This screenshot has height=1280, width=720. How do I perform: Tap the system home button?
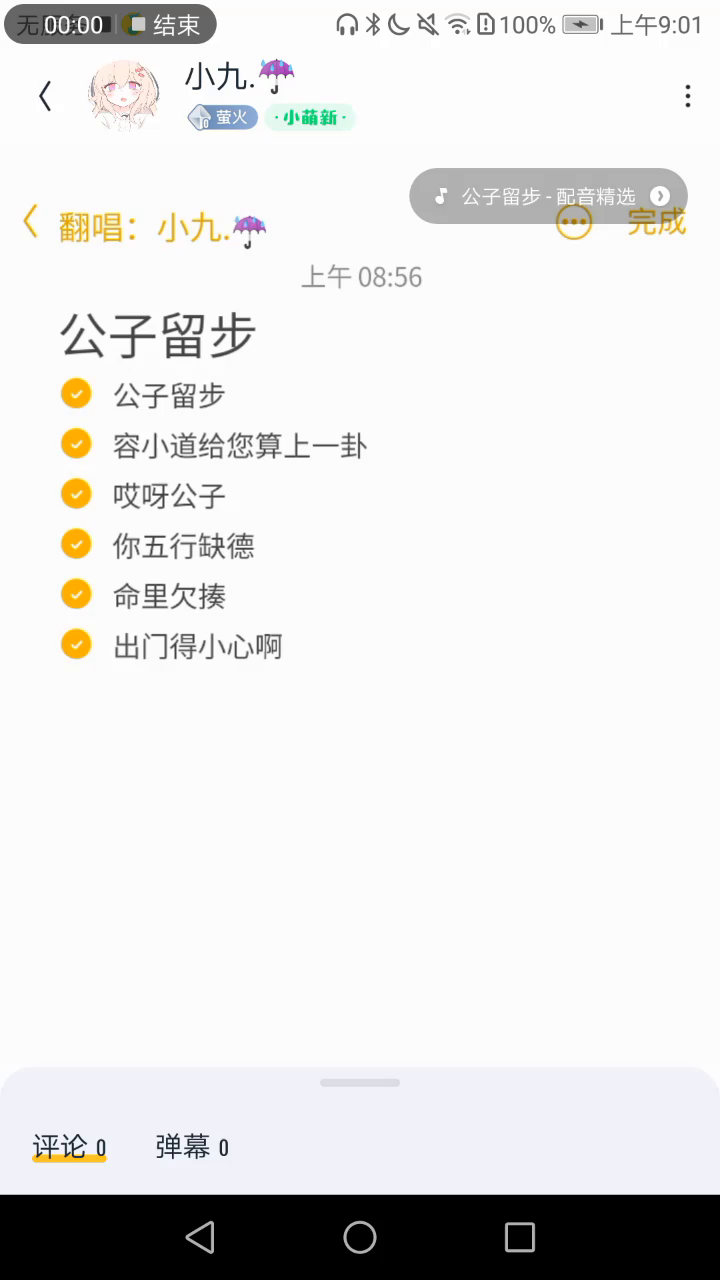coord(360,1237)
